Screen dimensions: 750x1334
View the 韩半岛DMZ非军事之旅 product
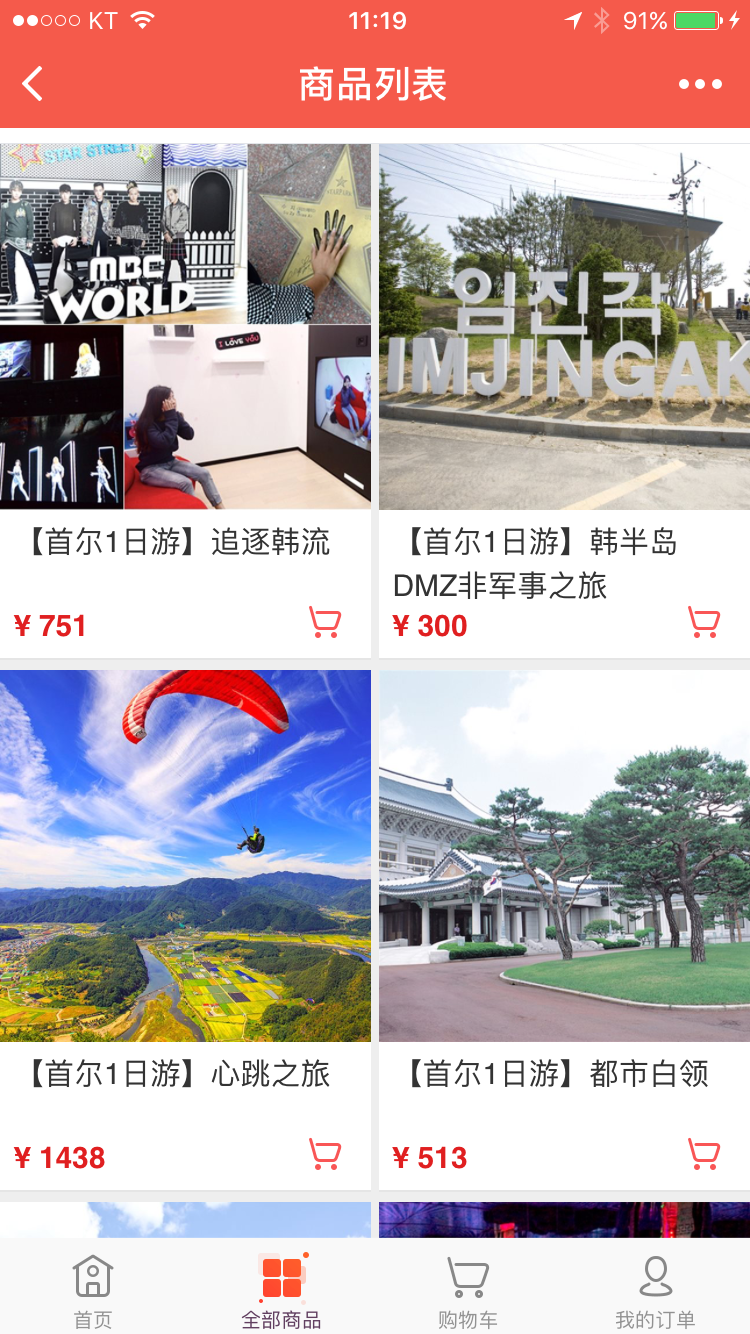(x=564, y=327)
